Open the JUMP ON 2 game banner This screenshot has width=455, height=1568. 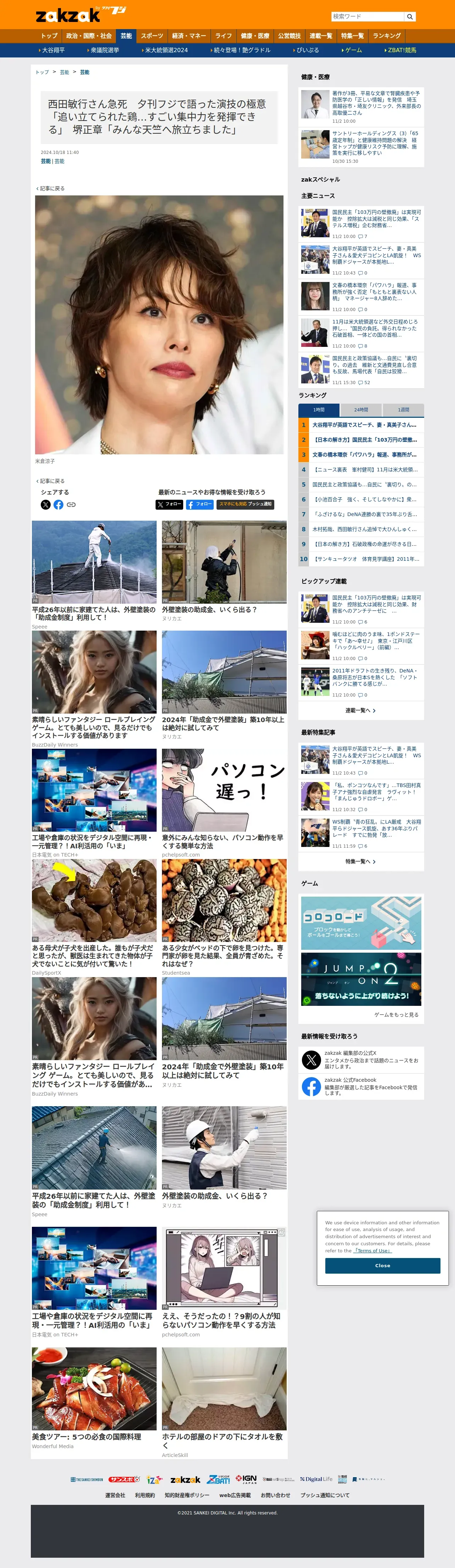[x=361, y=979]
